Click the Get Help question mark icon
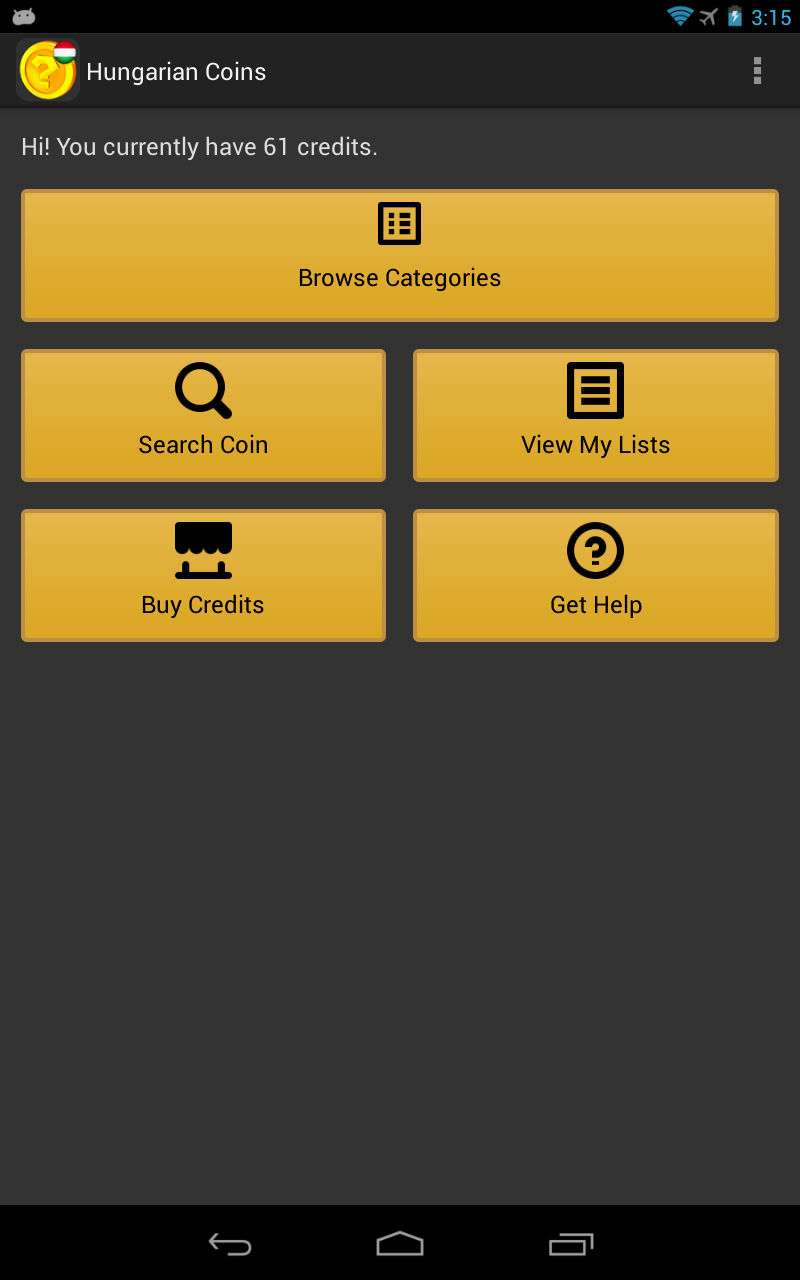The height and width of the screenshot is (1280, 800). (595, 549)
